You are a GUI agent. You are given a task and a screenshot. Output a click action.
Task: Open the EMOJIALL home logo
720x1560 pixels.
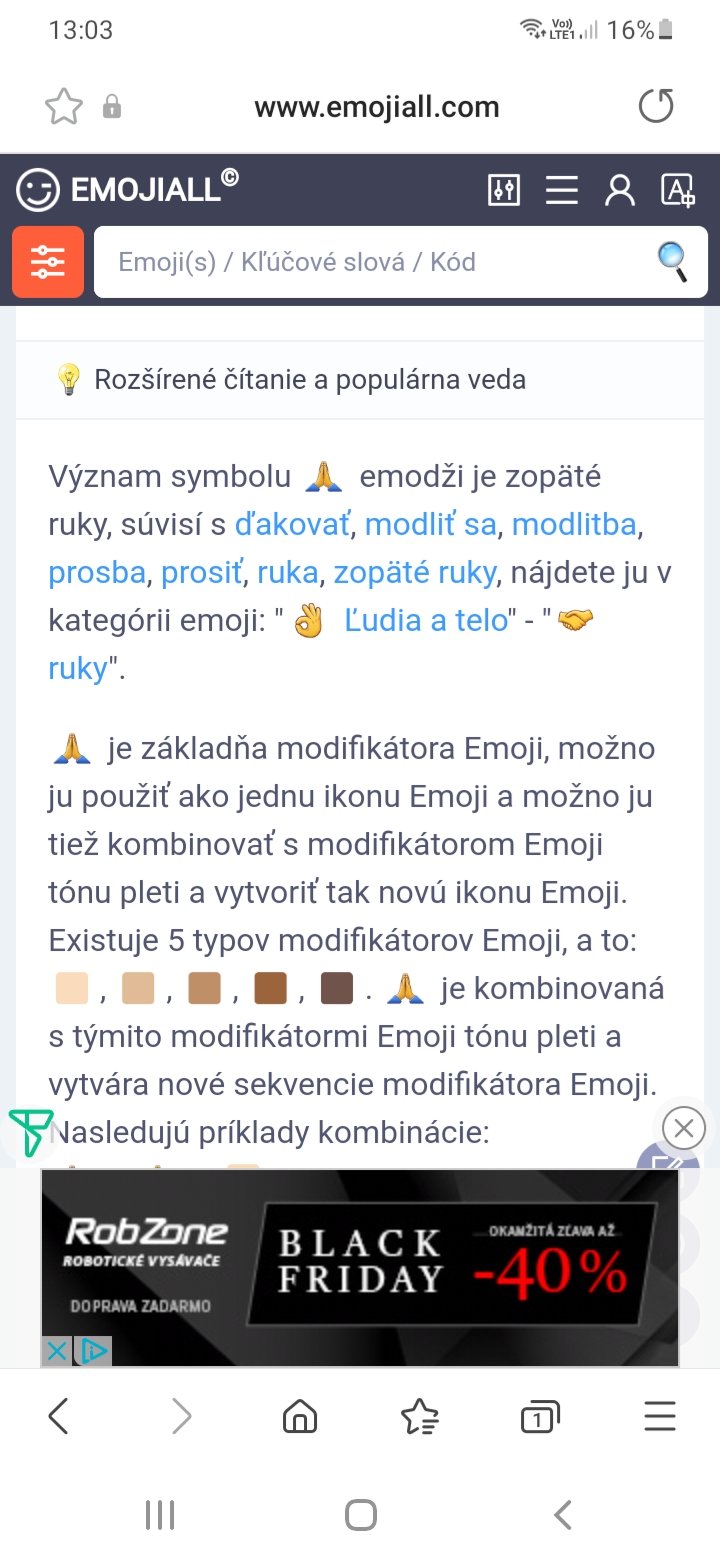point(128,190)
